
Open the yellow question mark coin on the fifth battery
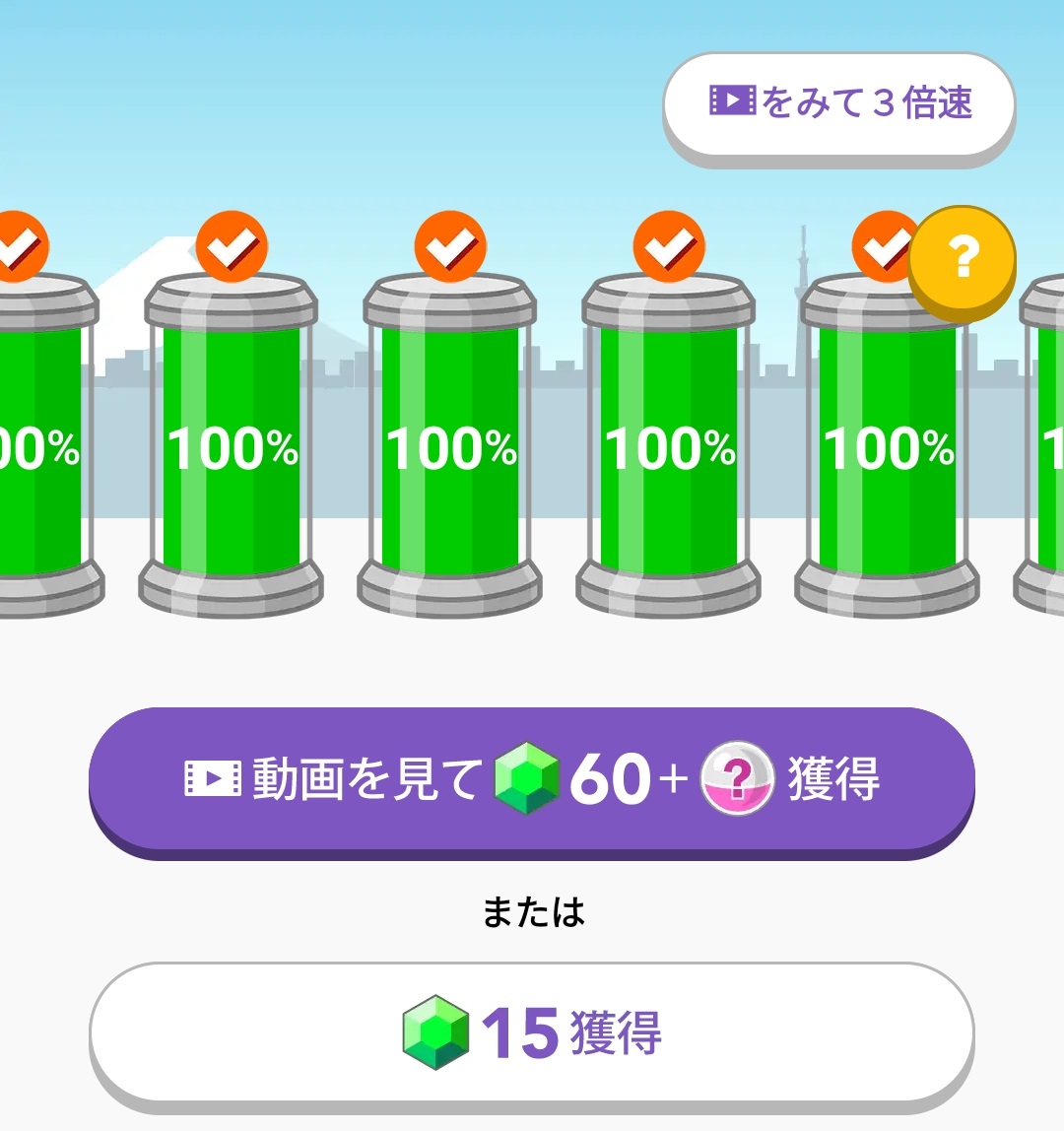(962, 259)
